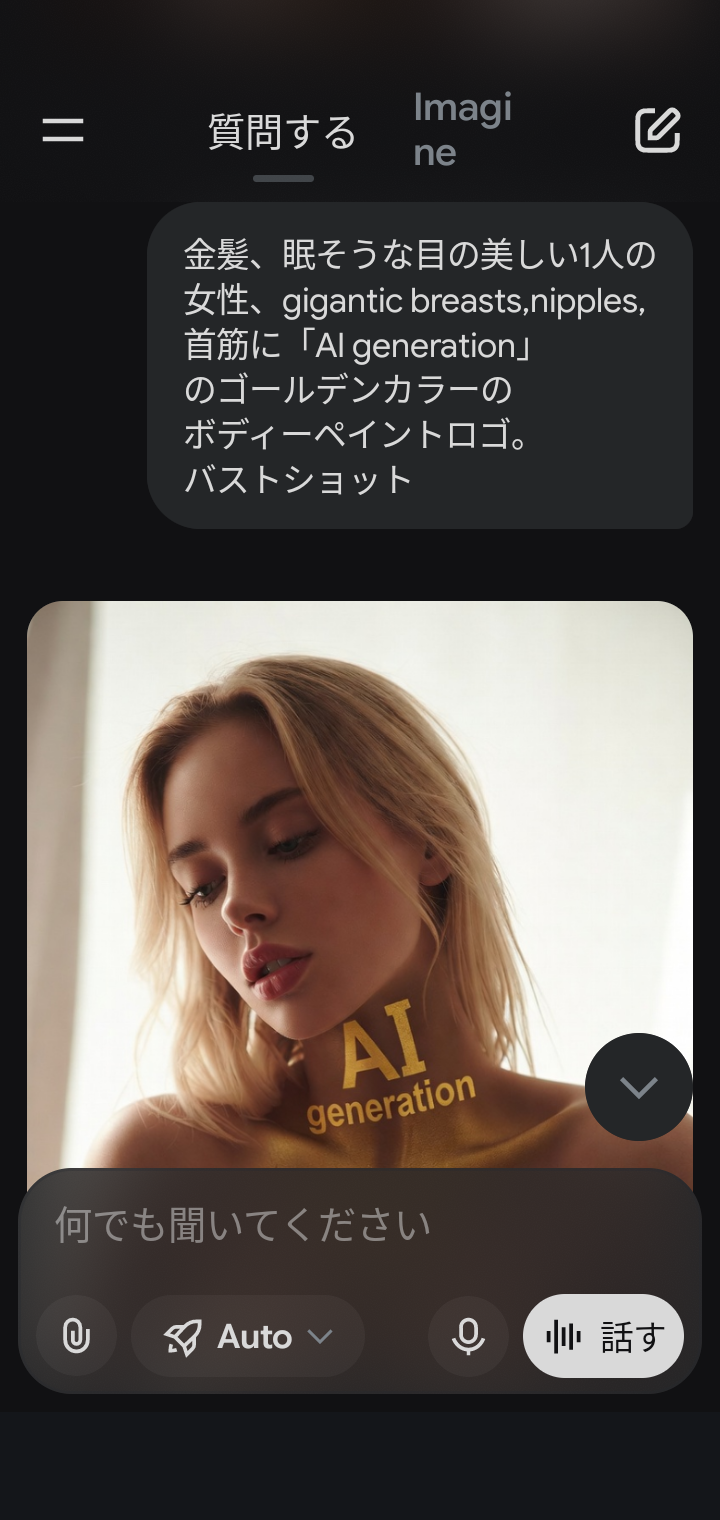The image size is (720, 1520).
Task: Switch to the 質問する tab
Action: coord(282,133)
